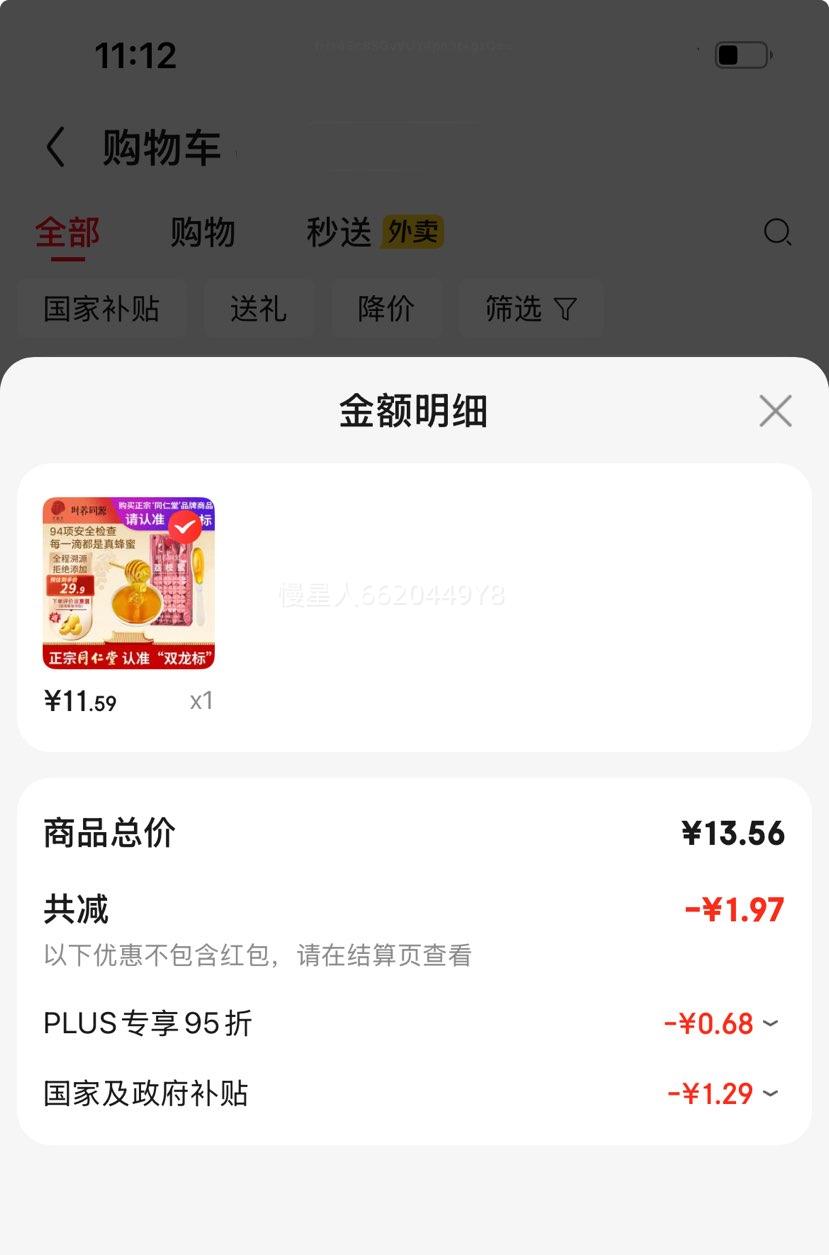Open the 筛选 filter options
Image resolution: width=829 pixels, height=1255 pixels.
pos(530,309)
